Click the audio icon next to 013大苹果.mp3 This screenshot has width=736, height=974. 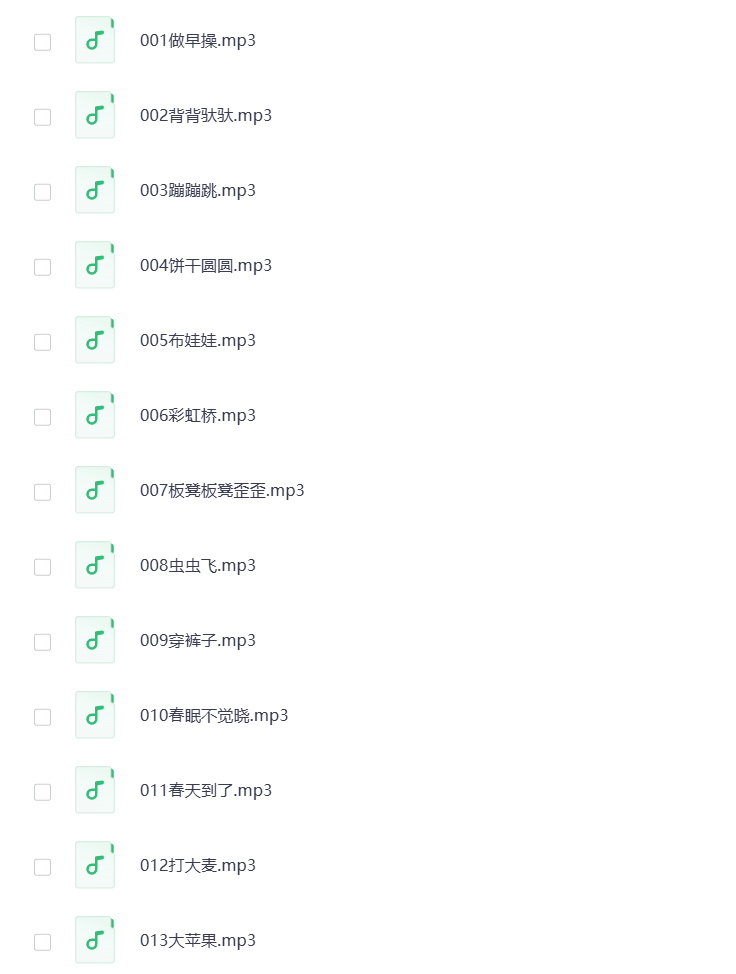95,940
